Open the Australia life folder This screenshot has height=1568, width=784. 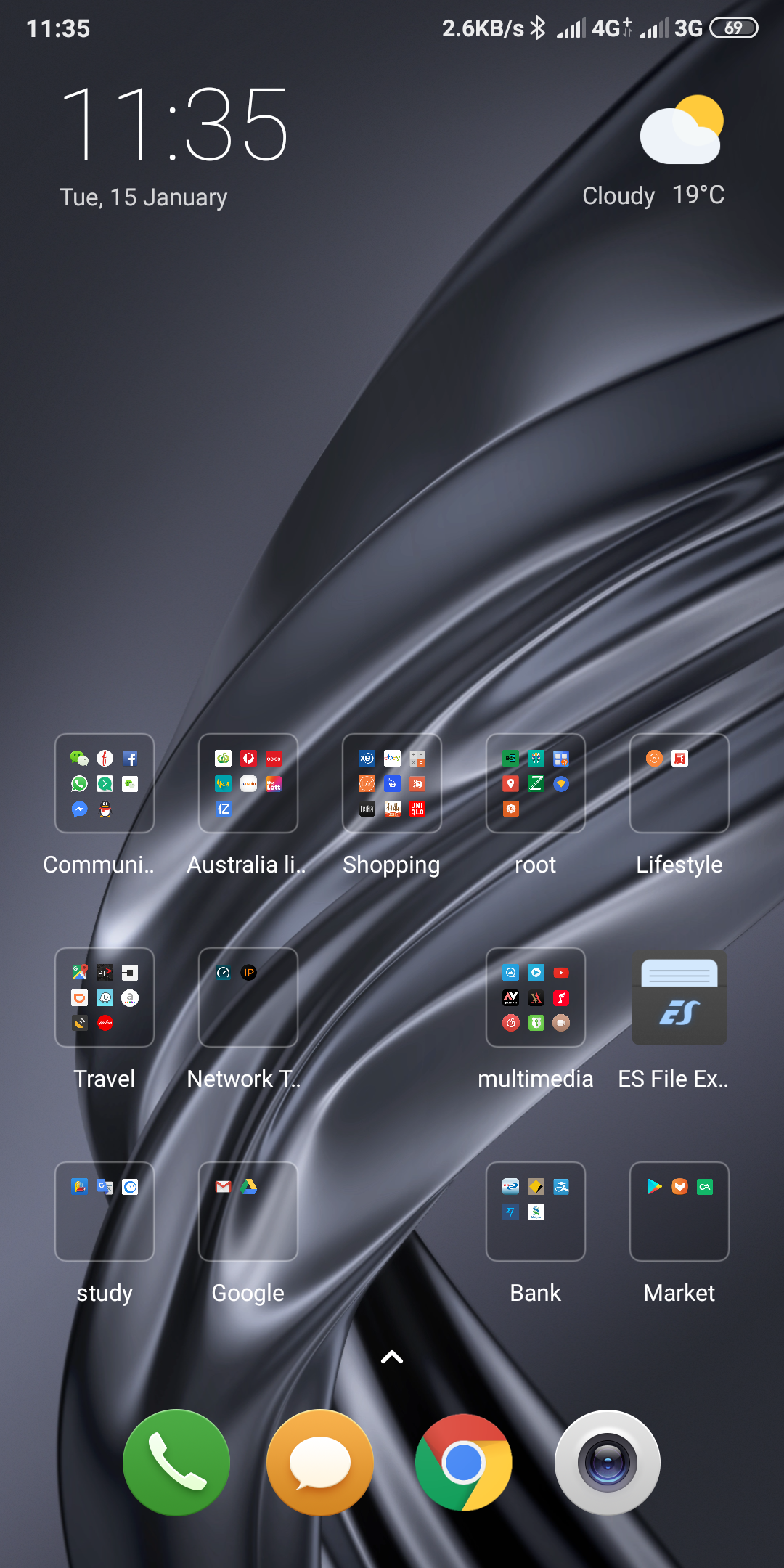click(248, 784)
